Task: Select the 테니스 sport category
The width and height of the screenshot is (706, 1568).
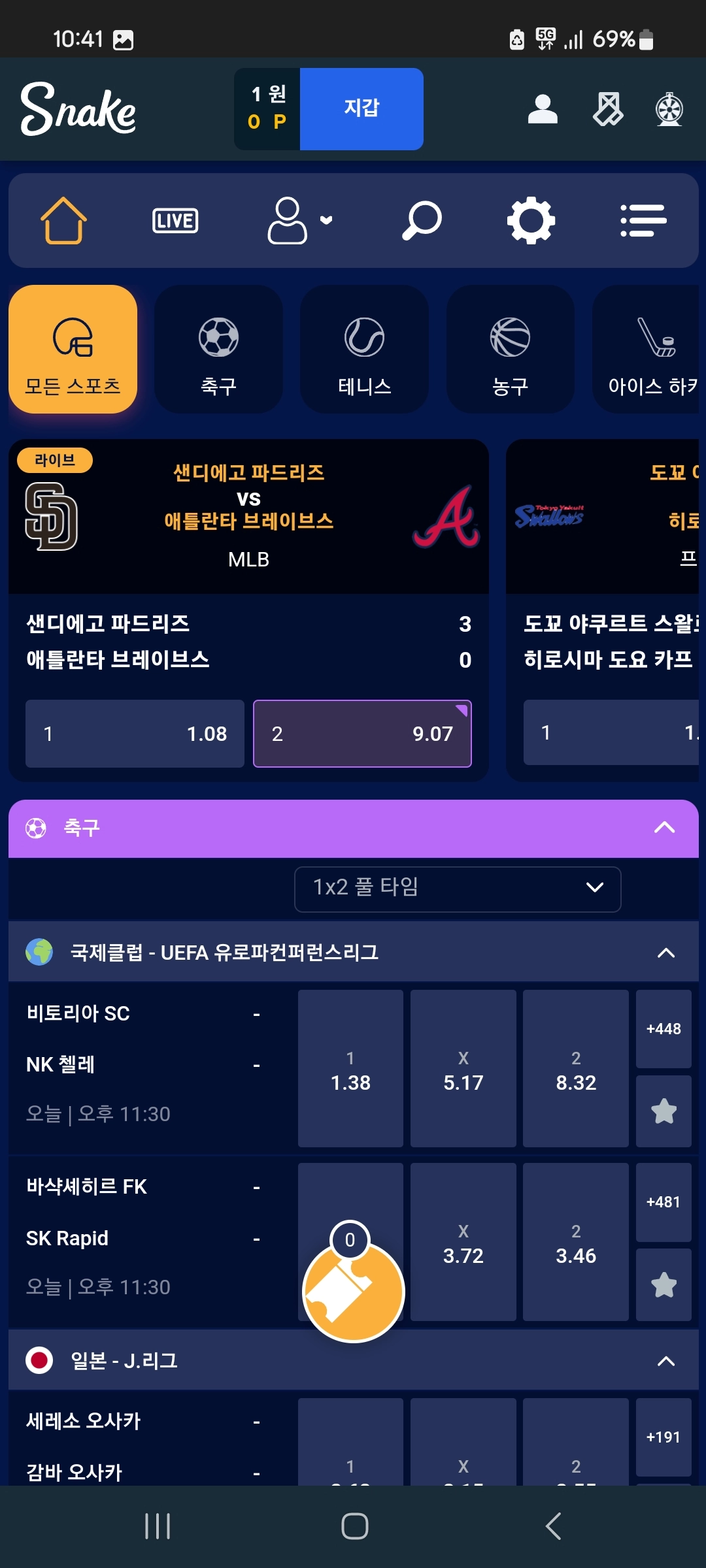Action: 364,349
